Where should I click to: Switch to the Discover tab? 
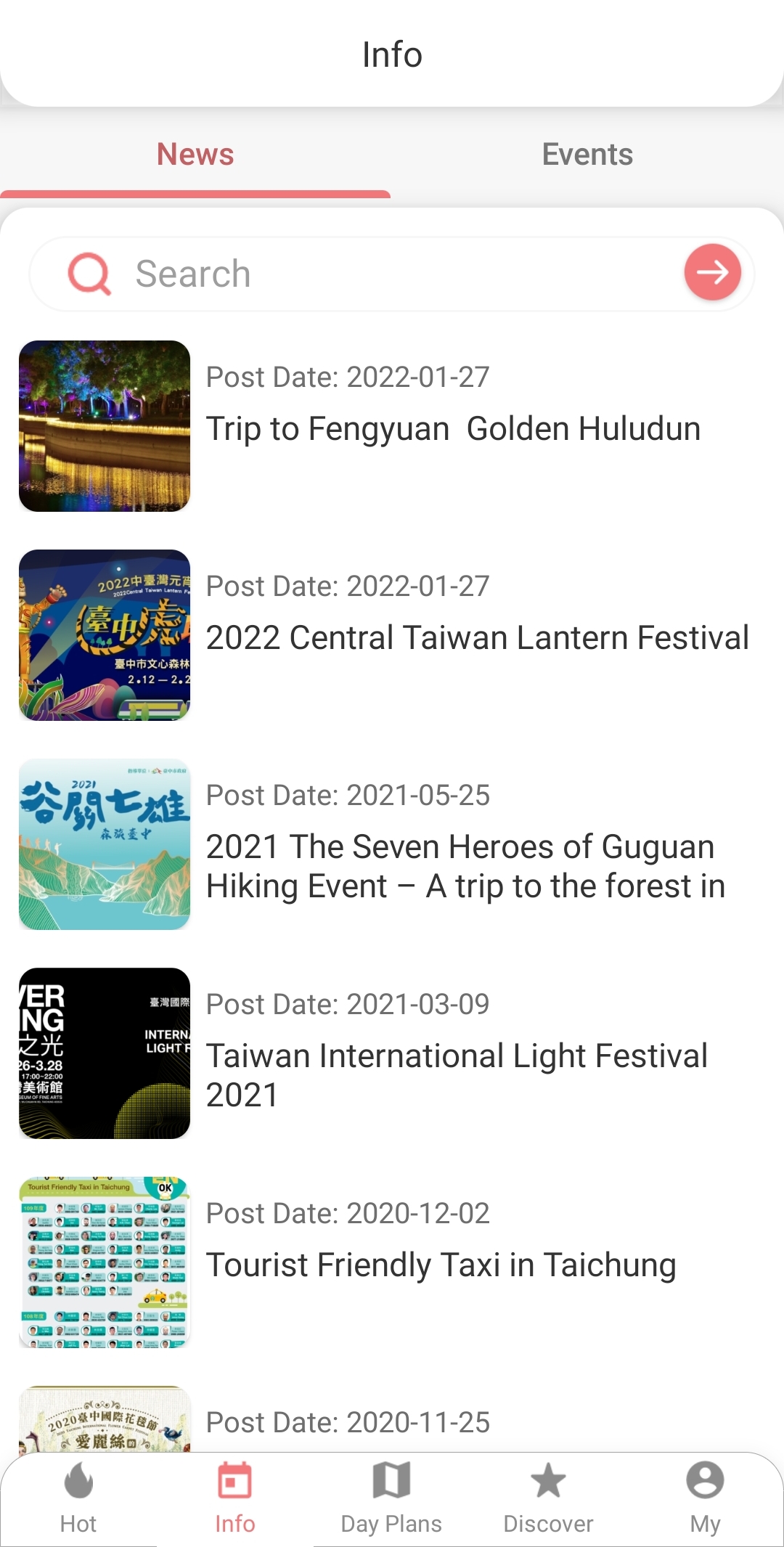coord(548,1498)
